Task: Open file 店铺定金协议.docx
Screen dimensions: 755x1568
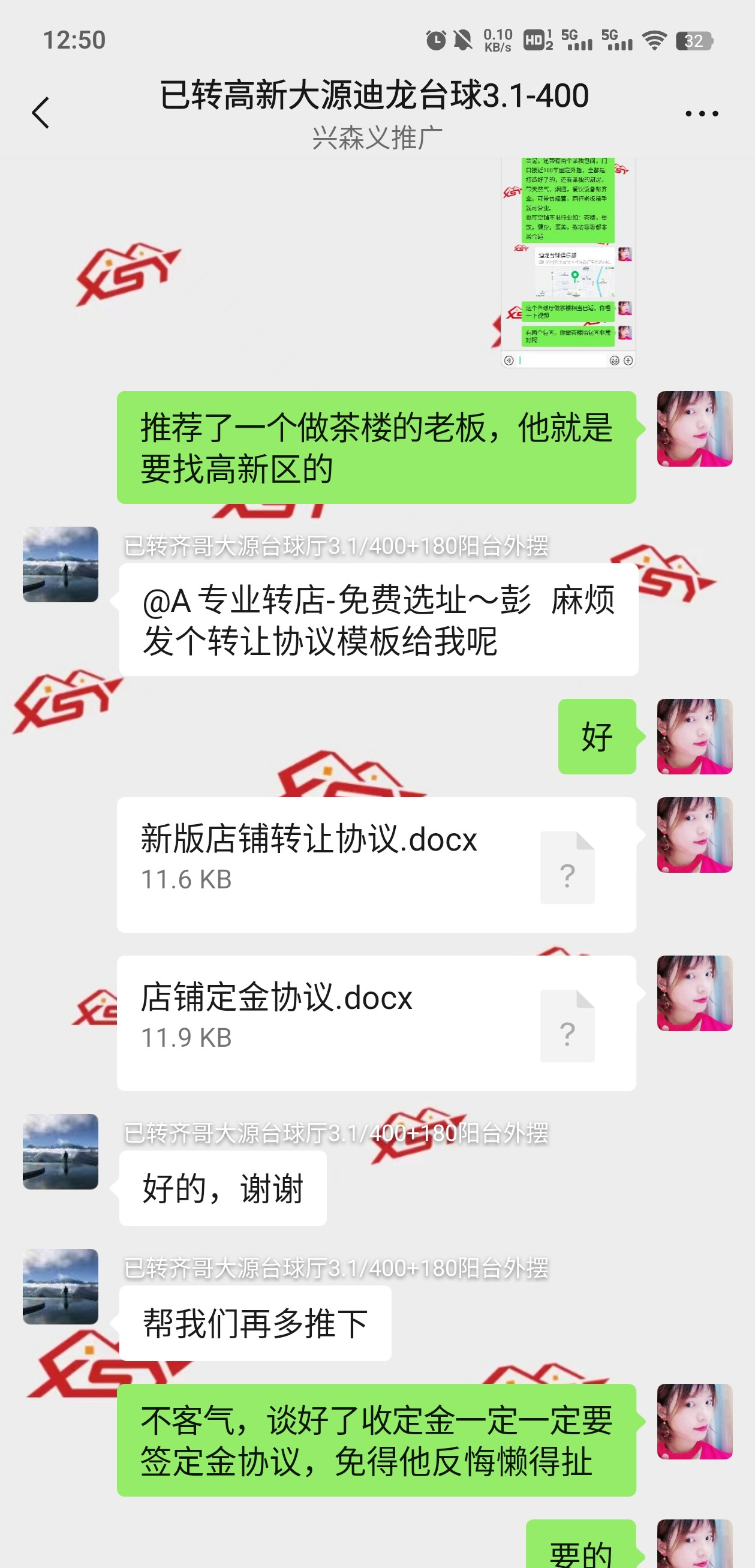Action: click(376, 1023)
